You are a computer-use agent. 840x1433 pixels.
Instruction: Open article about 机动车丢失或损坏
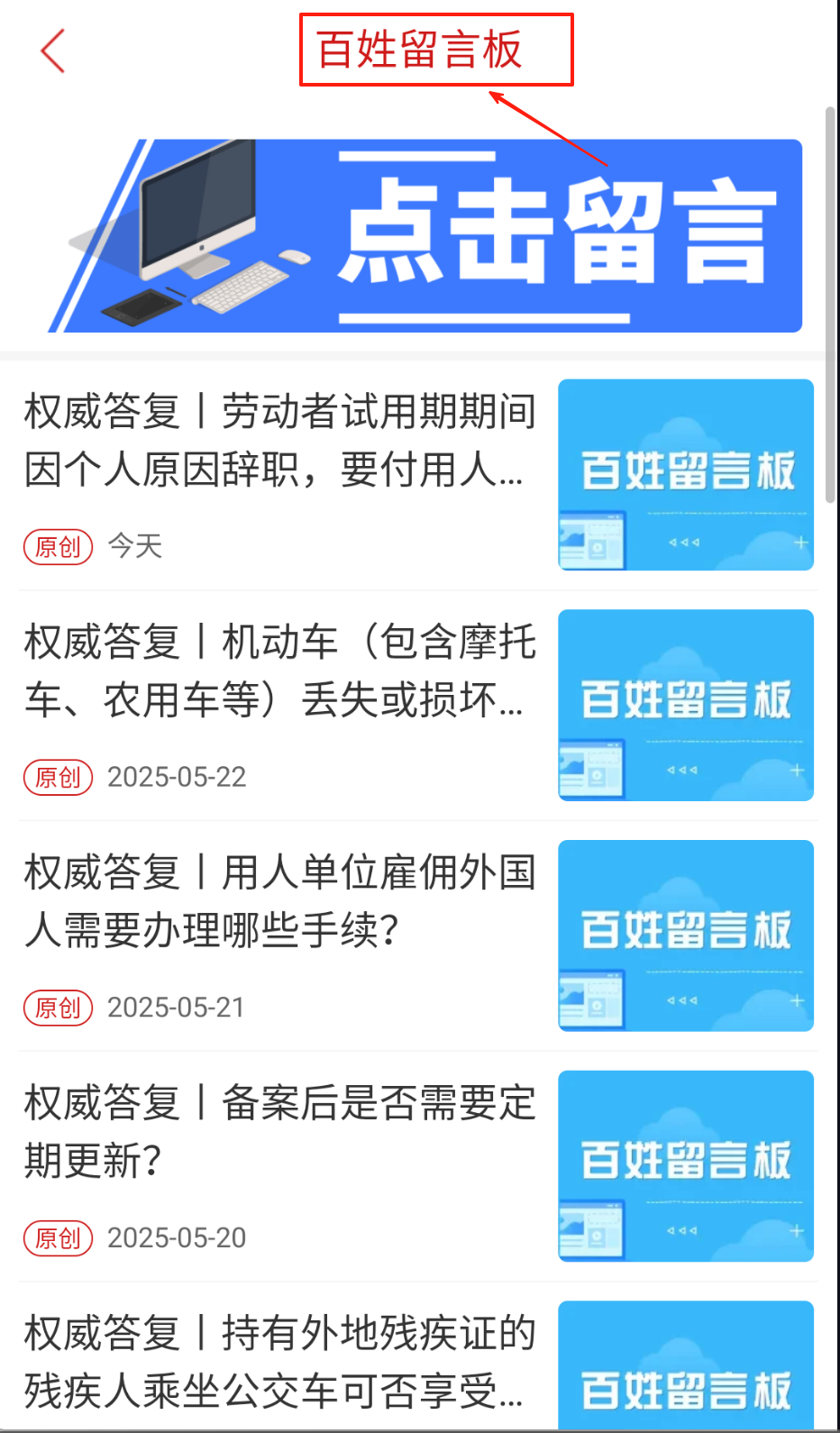pyautogui.click(x=280, y=671)
